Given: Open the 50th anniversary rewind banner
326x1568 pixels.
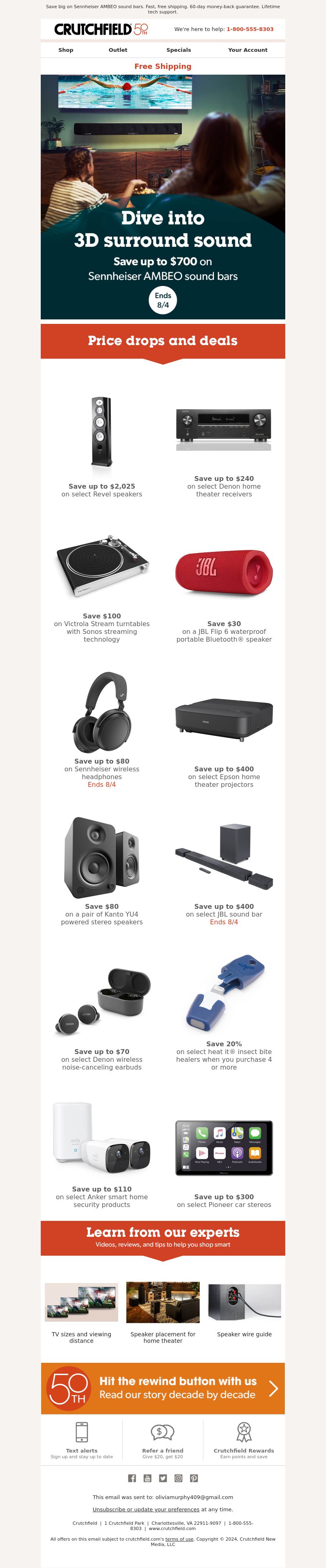Looking at the screenshot, I should click(163, 1389).
